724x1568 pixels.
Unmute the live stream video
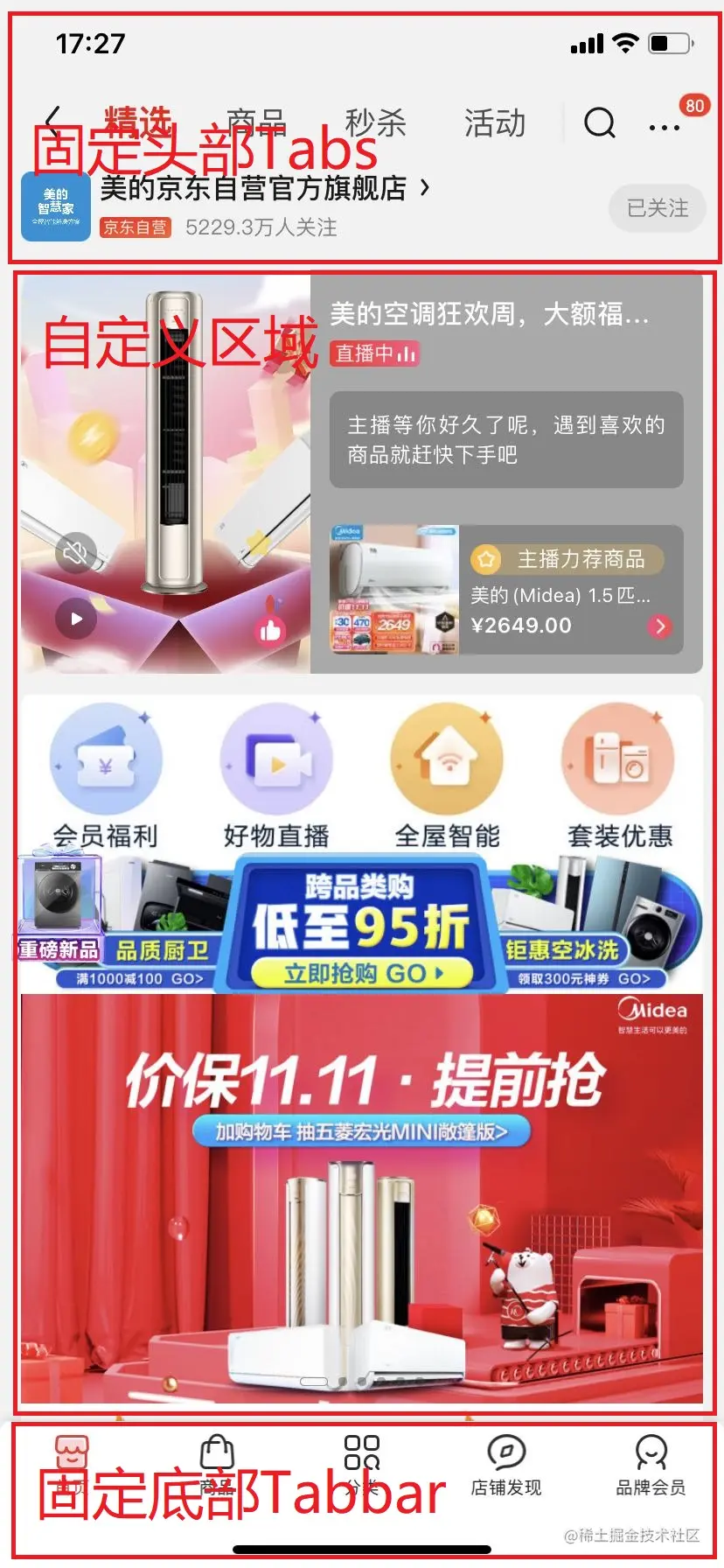pos(76,553)
